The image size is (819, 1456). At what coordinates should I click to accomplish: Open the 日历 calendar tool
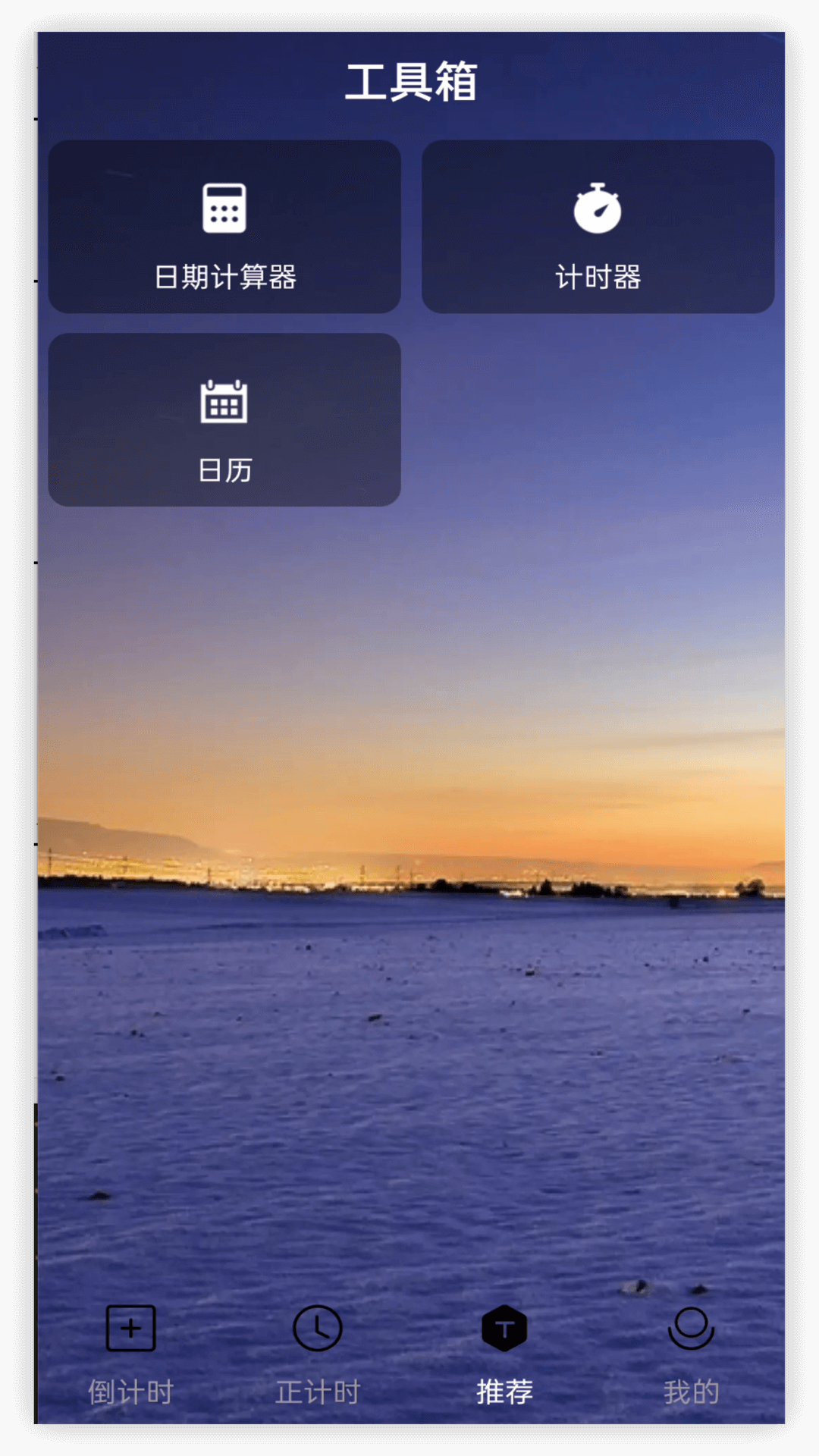coord(224,420)
